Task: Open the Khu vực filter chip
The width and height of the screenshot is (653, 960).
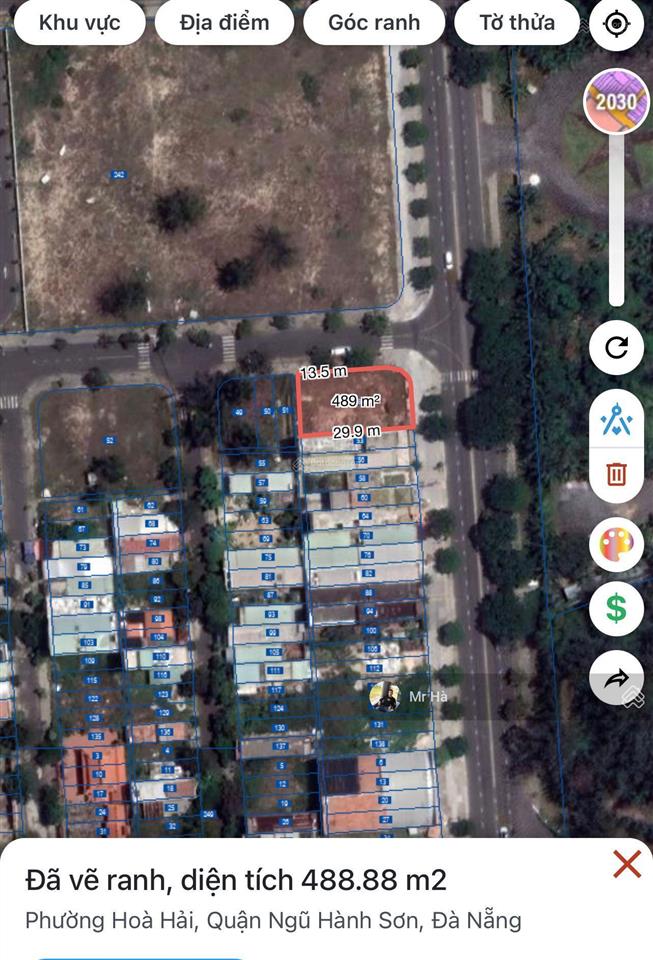Action: click(x=79, y=22)
